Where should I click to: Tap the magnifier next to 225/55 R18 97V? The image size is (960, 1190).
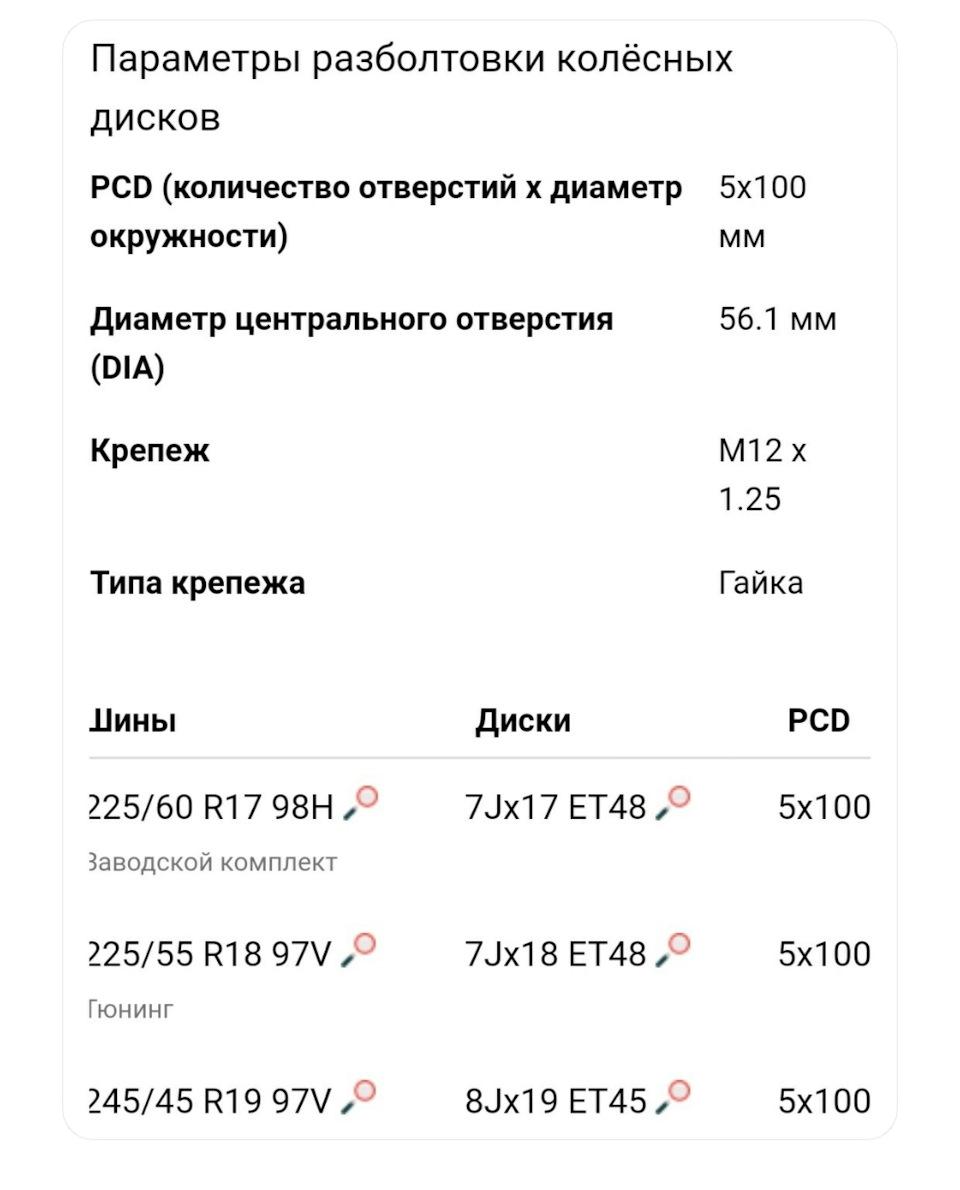click(x=359, y=951)
